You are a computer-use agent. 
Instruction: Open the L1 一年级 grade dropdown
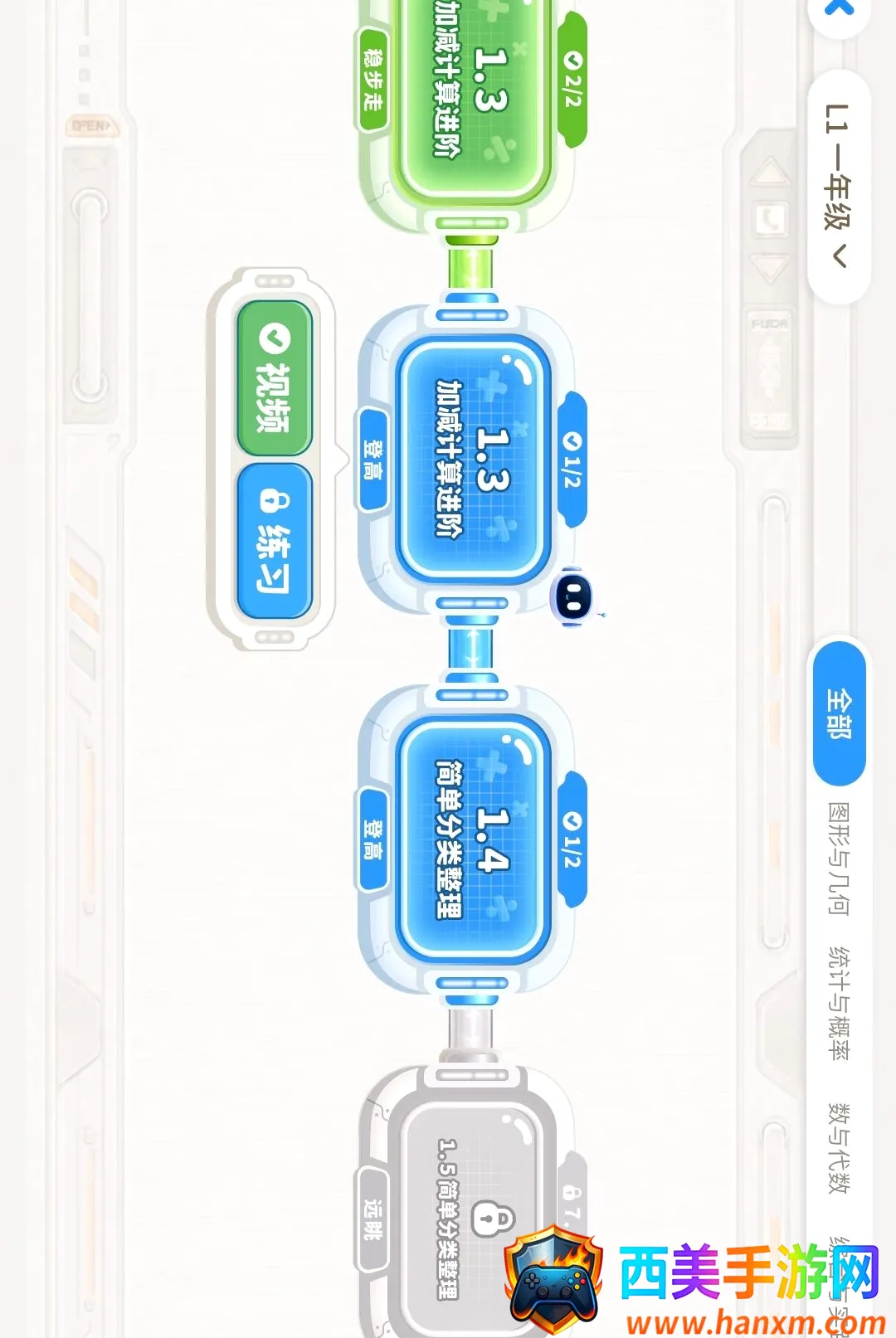point(839,187)
